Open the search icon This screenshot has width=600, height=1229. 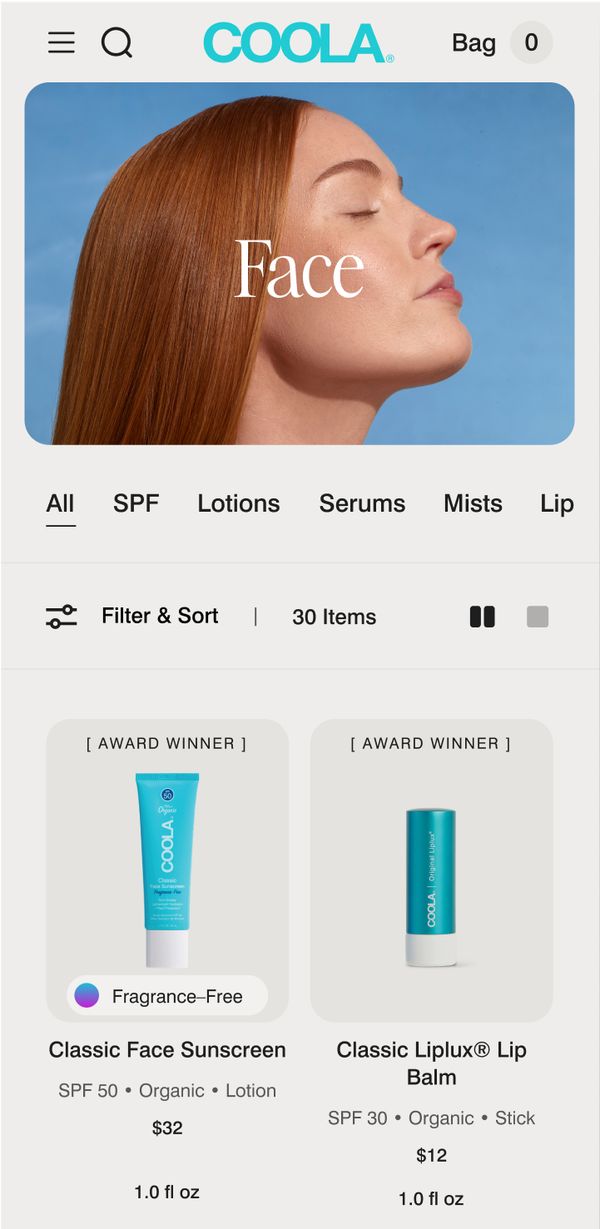(117, 43)
